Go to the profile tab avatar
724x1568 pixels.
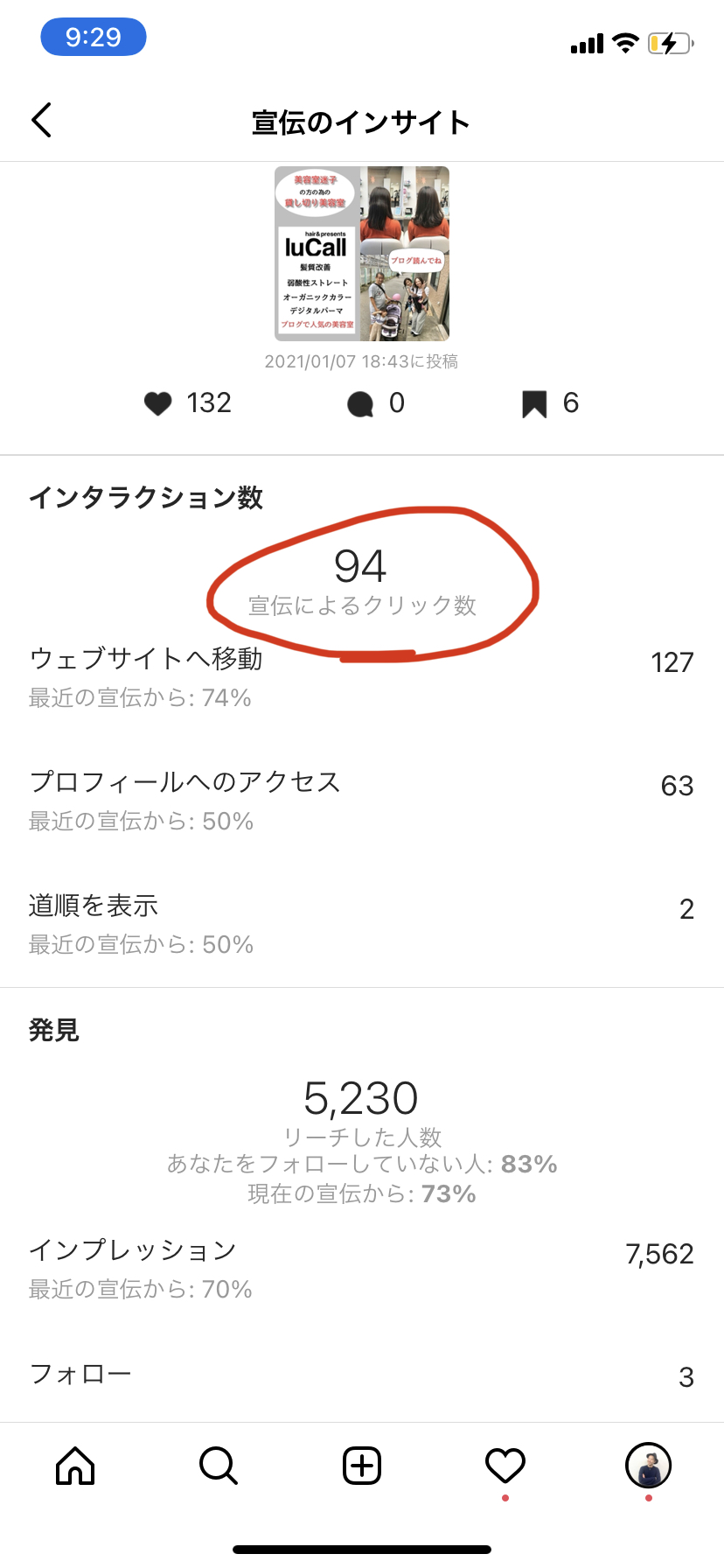pos(648,1465)
